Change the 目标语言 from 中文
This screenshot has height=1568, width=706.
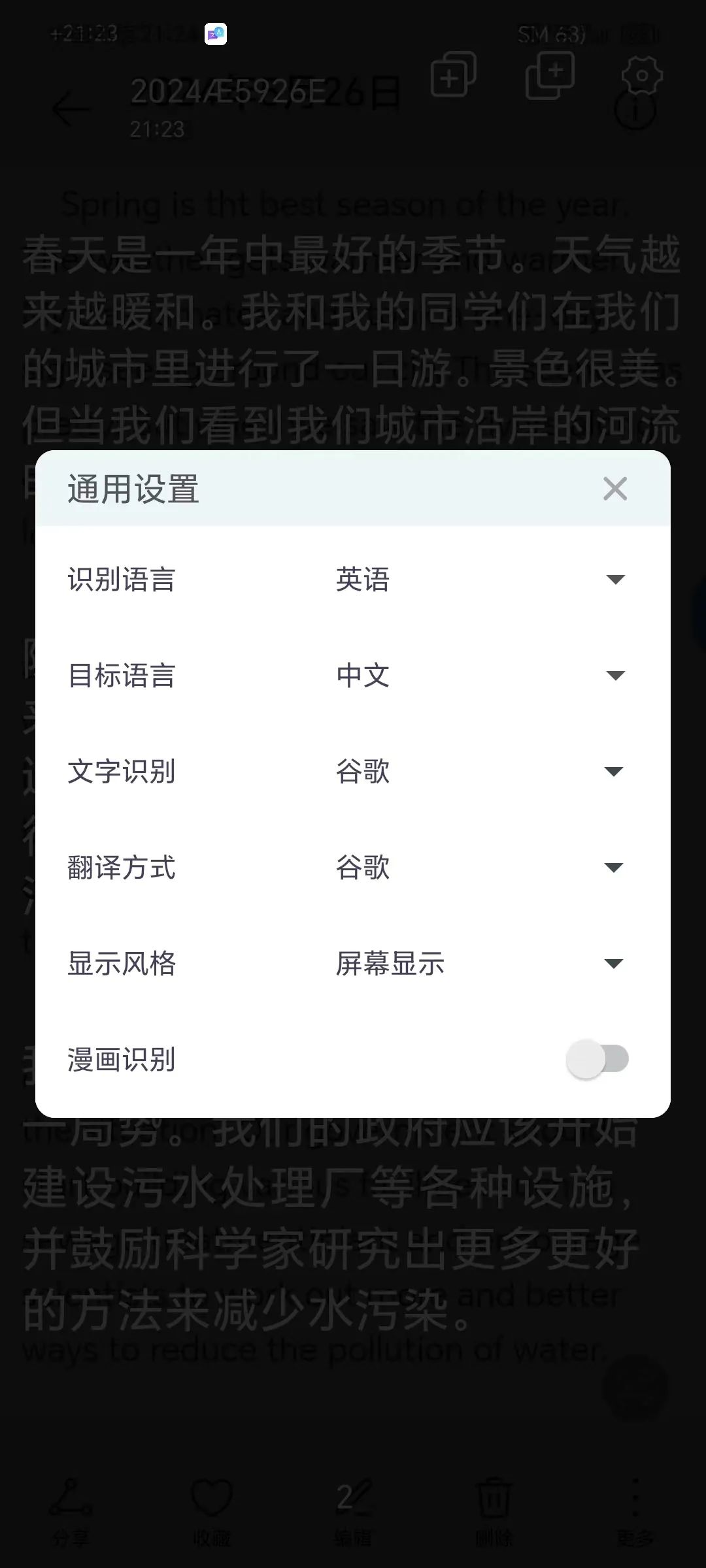[x=480, y=676]
